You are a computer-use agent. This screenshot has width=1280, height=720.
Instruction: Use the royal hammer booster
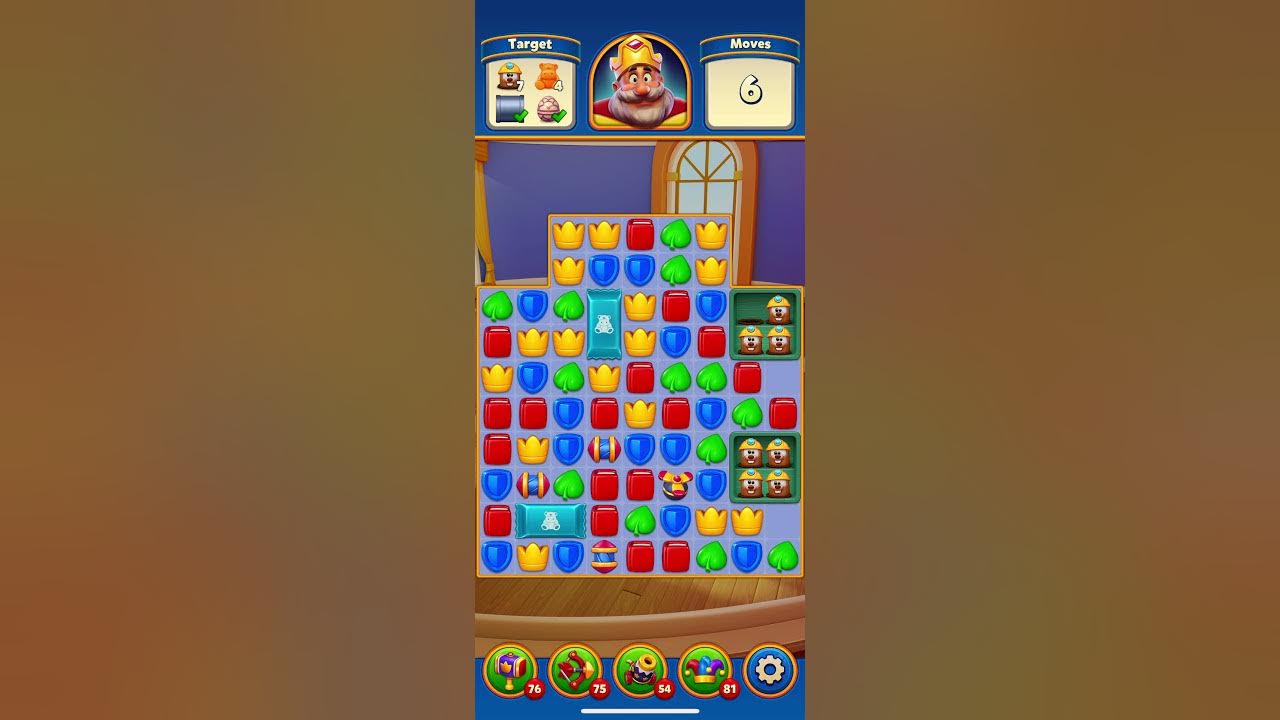511,669
